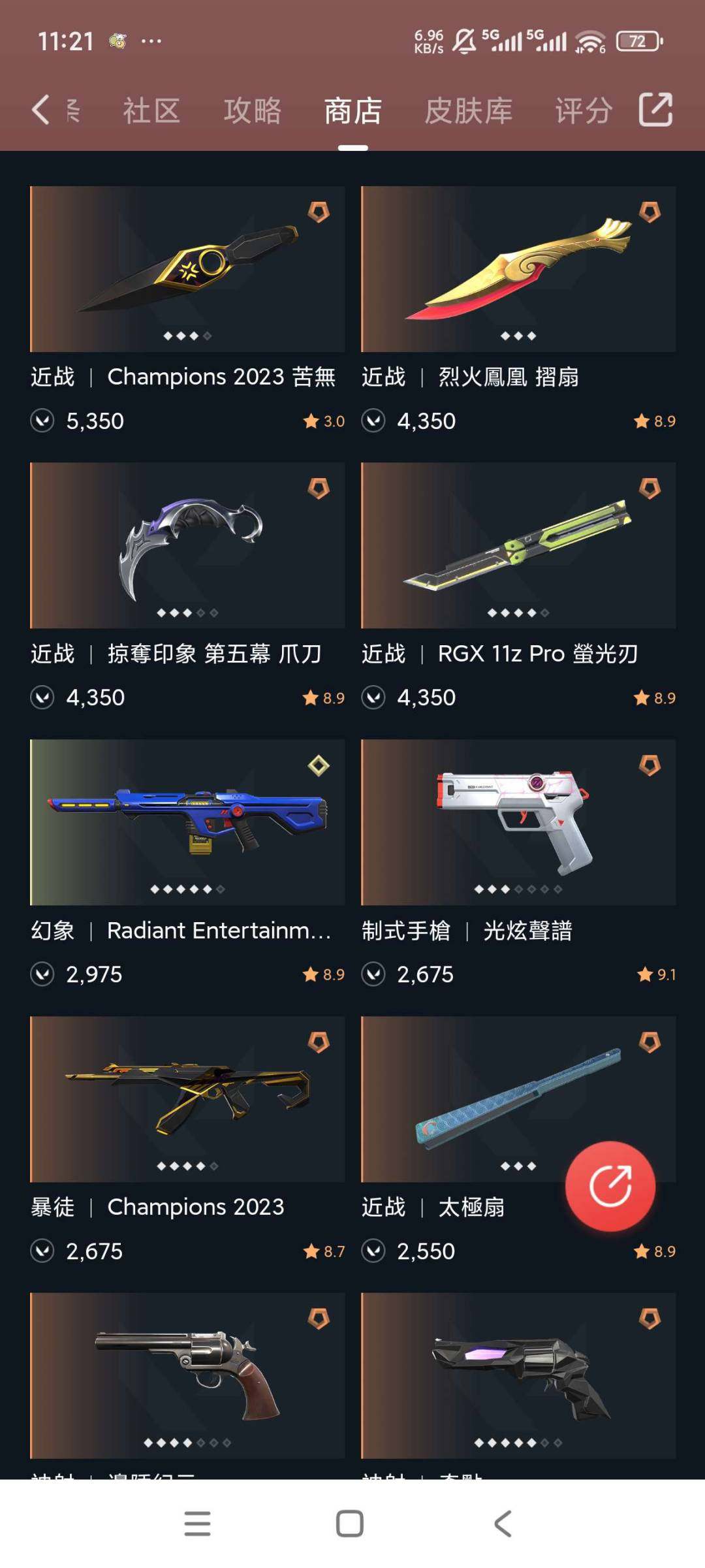Viewport: 705px width, 1568px height.
Task: Switch to the 攻略 tab
Action: tap(253, 111)
